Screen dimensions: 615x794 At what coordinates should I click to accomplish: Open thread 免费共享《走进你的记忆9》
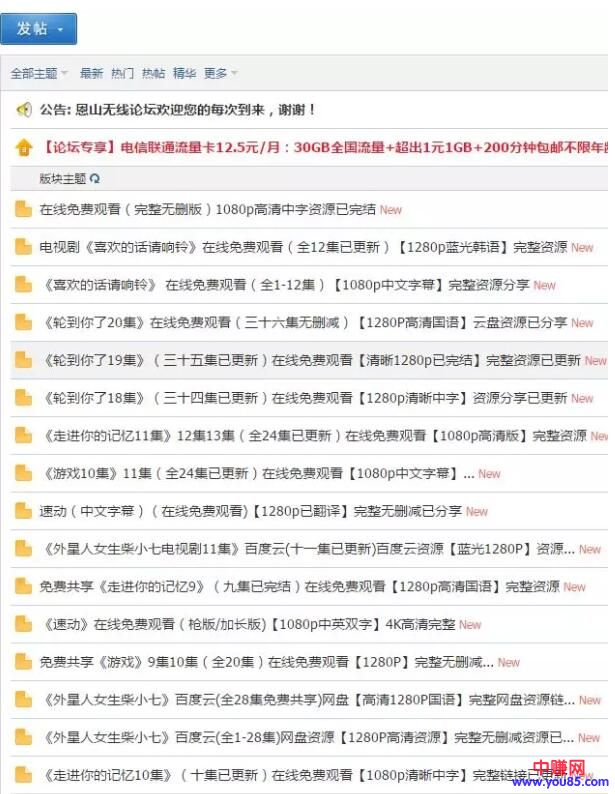tap(298, 587)
